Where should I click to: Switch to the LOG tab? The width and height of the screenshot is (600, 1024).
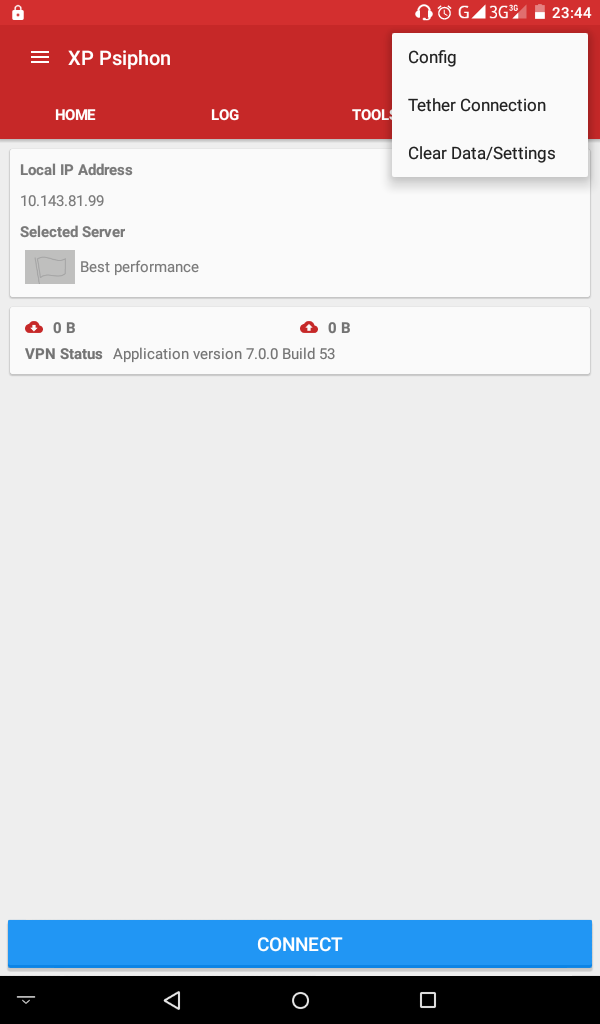225,115
